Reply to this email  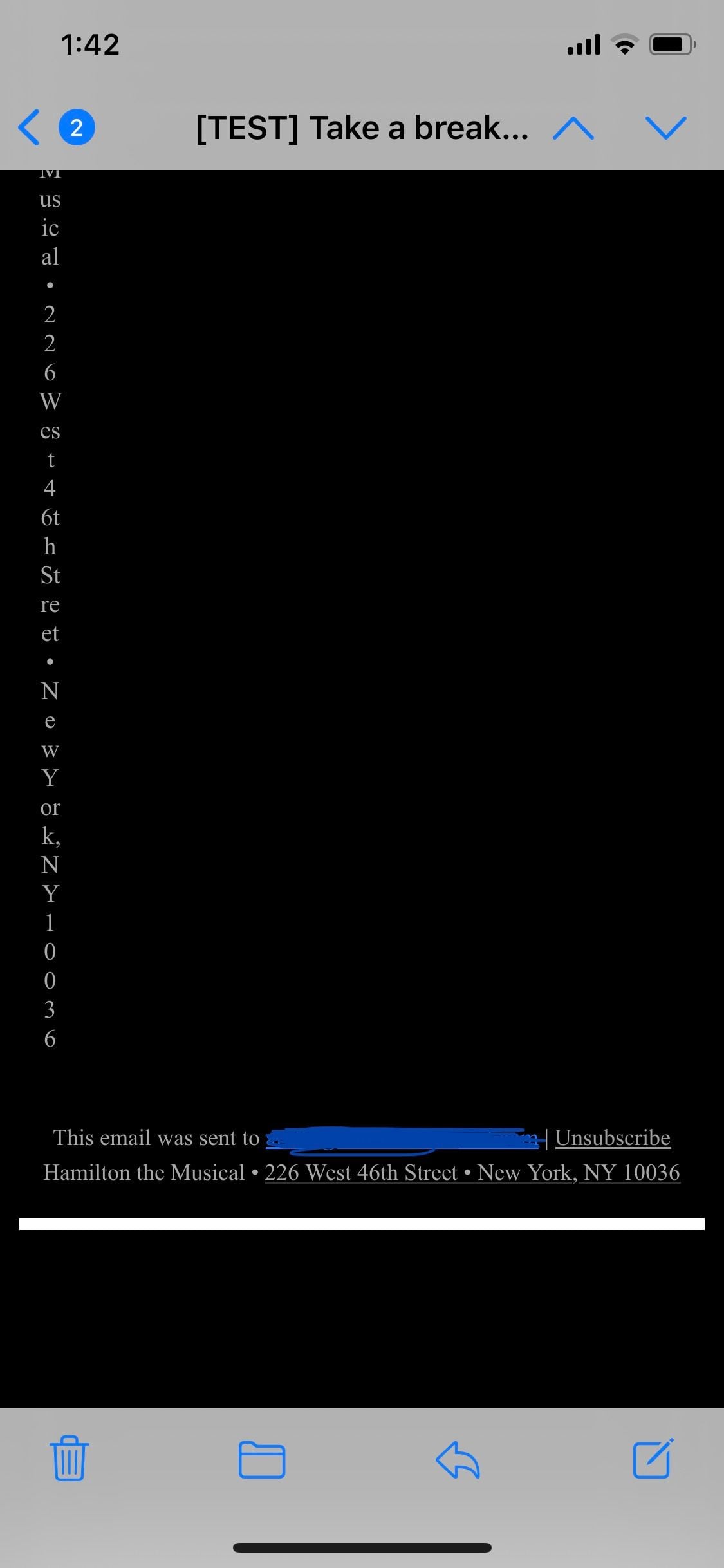[x=458, y=1458]
